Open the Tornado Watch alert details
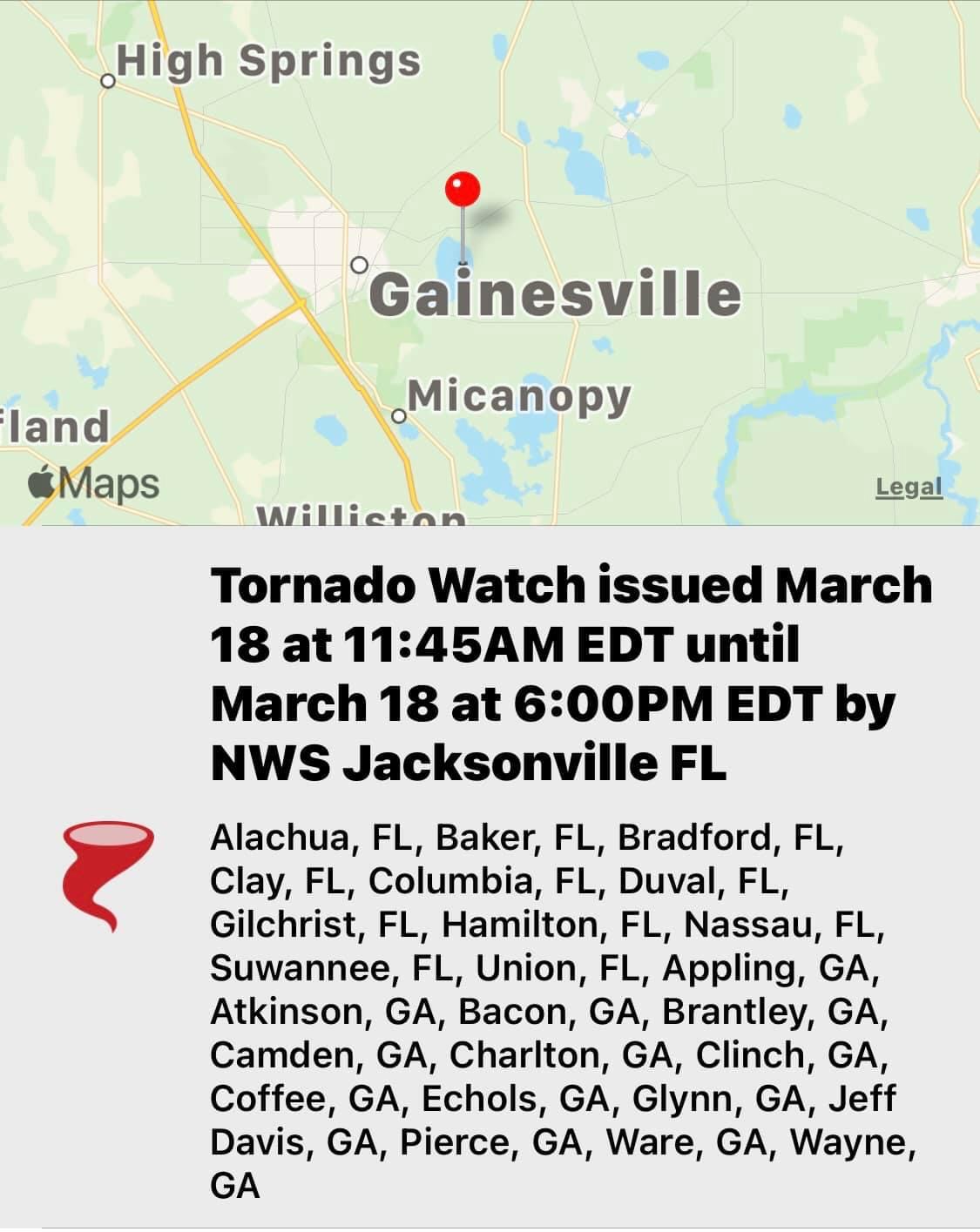 (x=571, y=673)
